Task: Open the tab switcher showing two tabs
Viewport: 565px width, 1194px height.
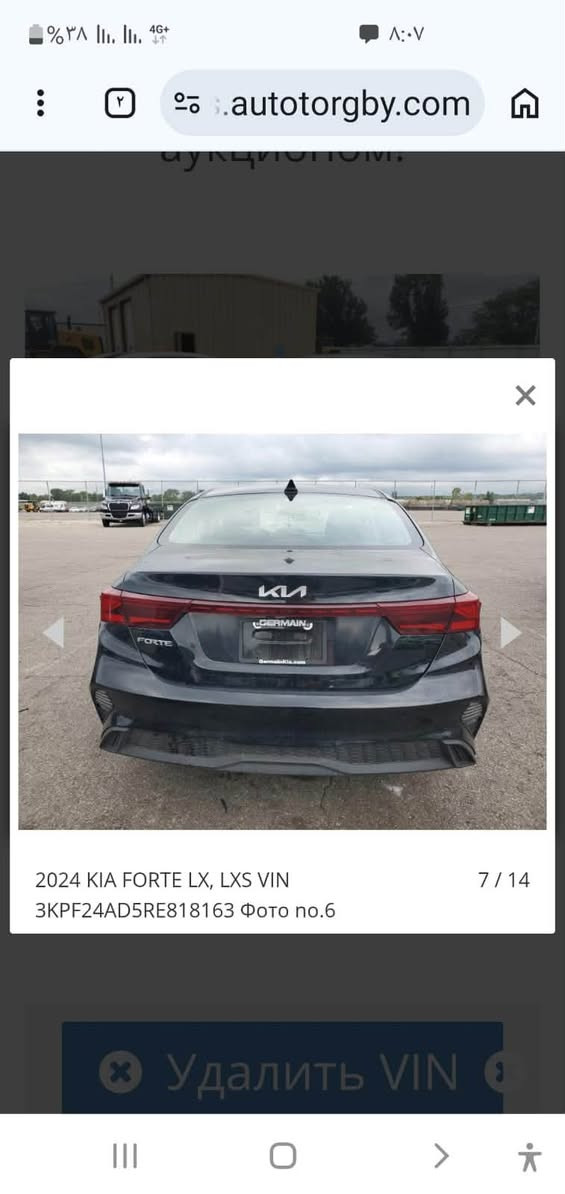Action: click(120, 103)
